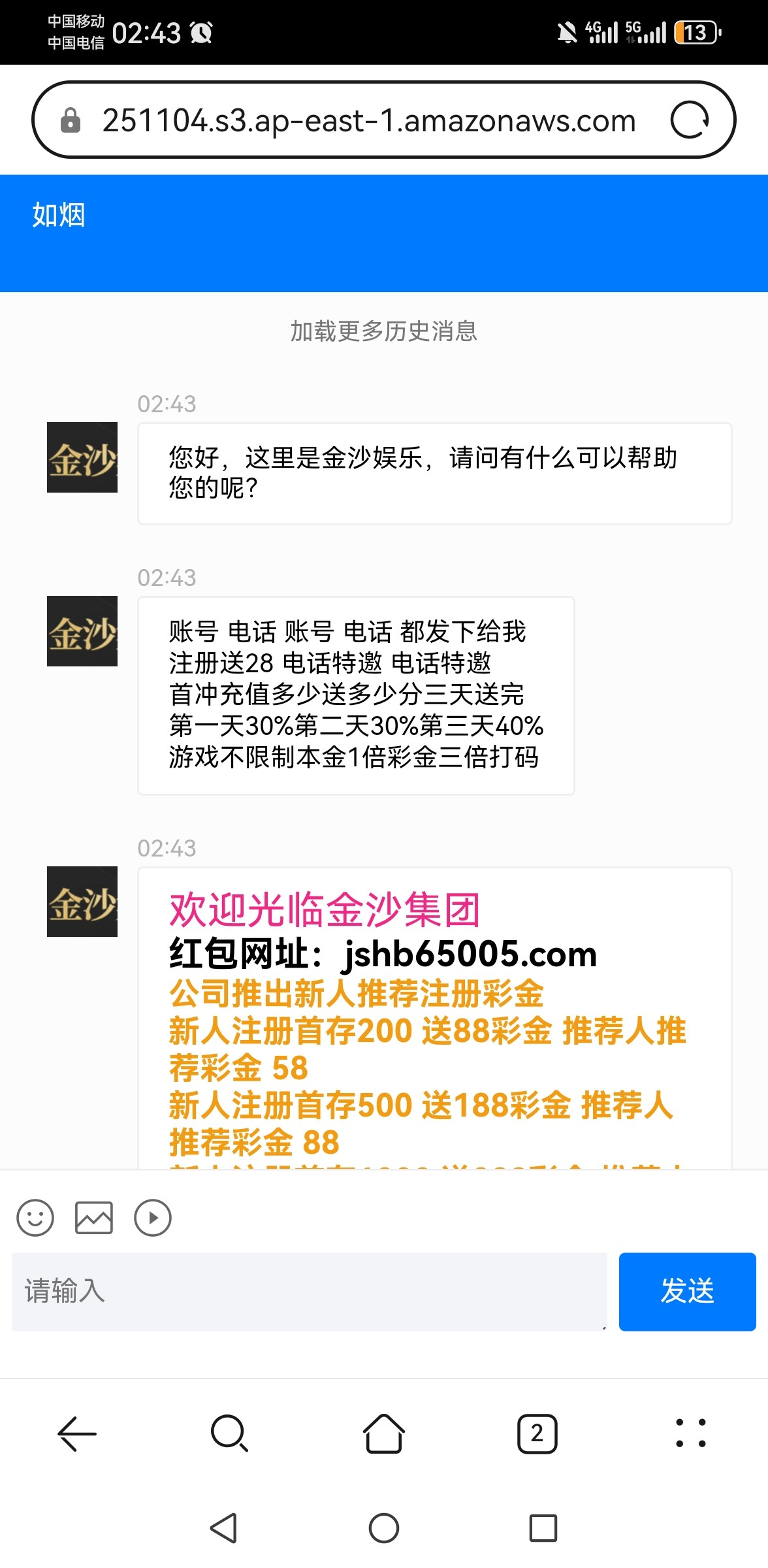Go back to the previous page

coord(77,1434)
